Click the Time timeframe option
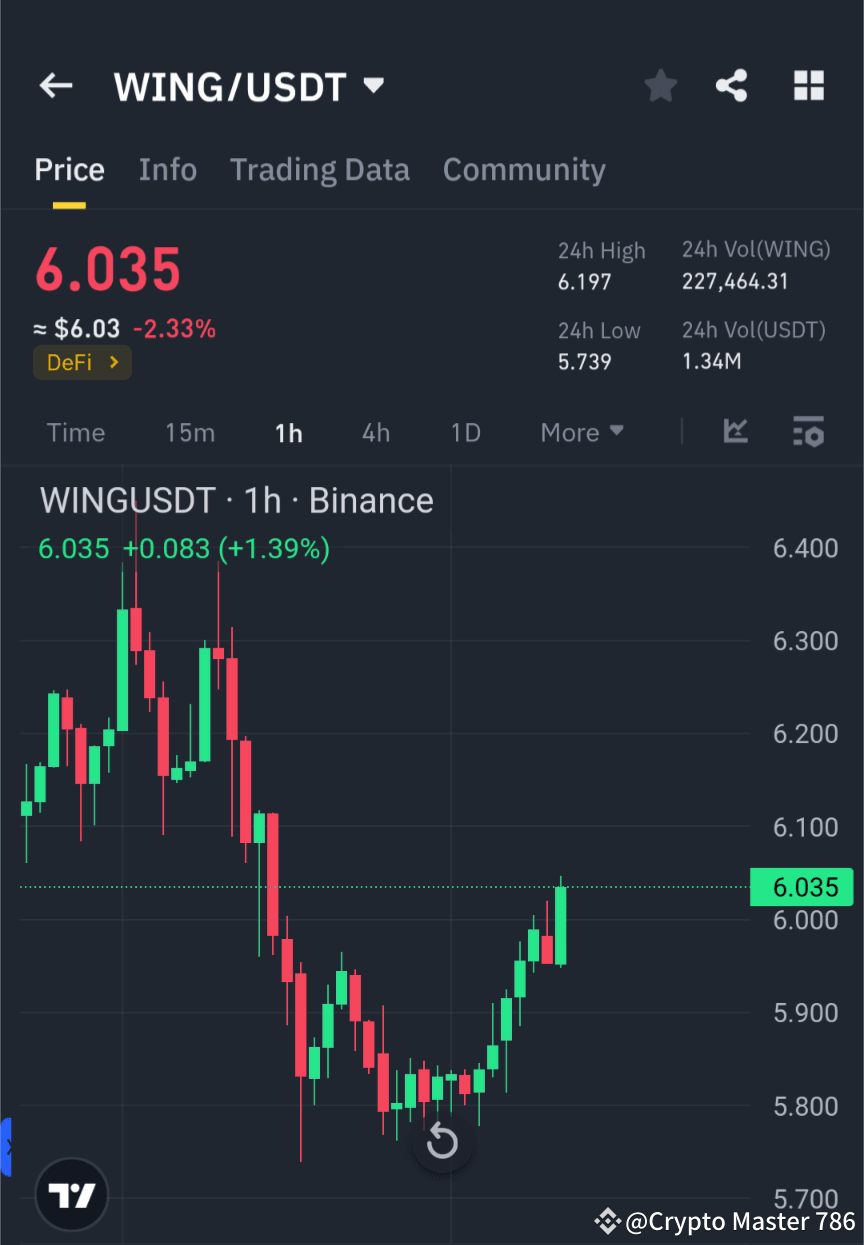This screenshot has width=864, height=1245. tap(76, 432)
